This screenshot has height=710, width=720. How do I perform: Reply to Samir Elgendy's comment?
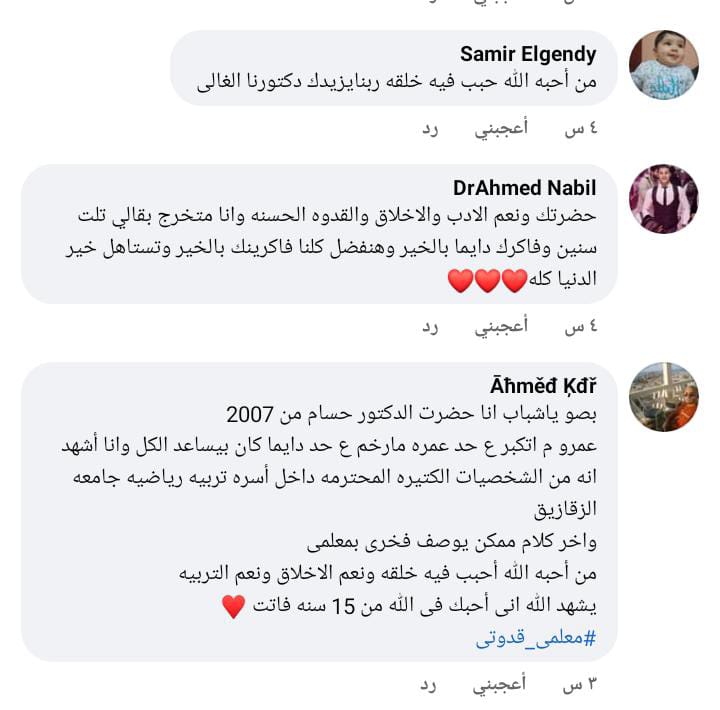tap(430, 128)
